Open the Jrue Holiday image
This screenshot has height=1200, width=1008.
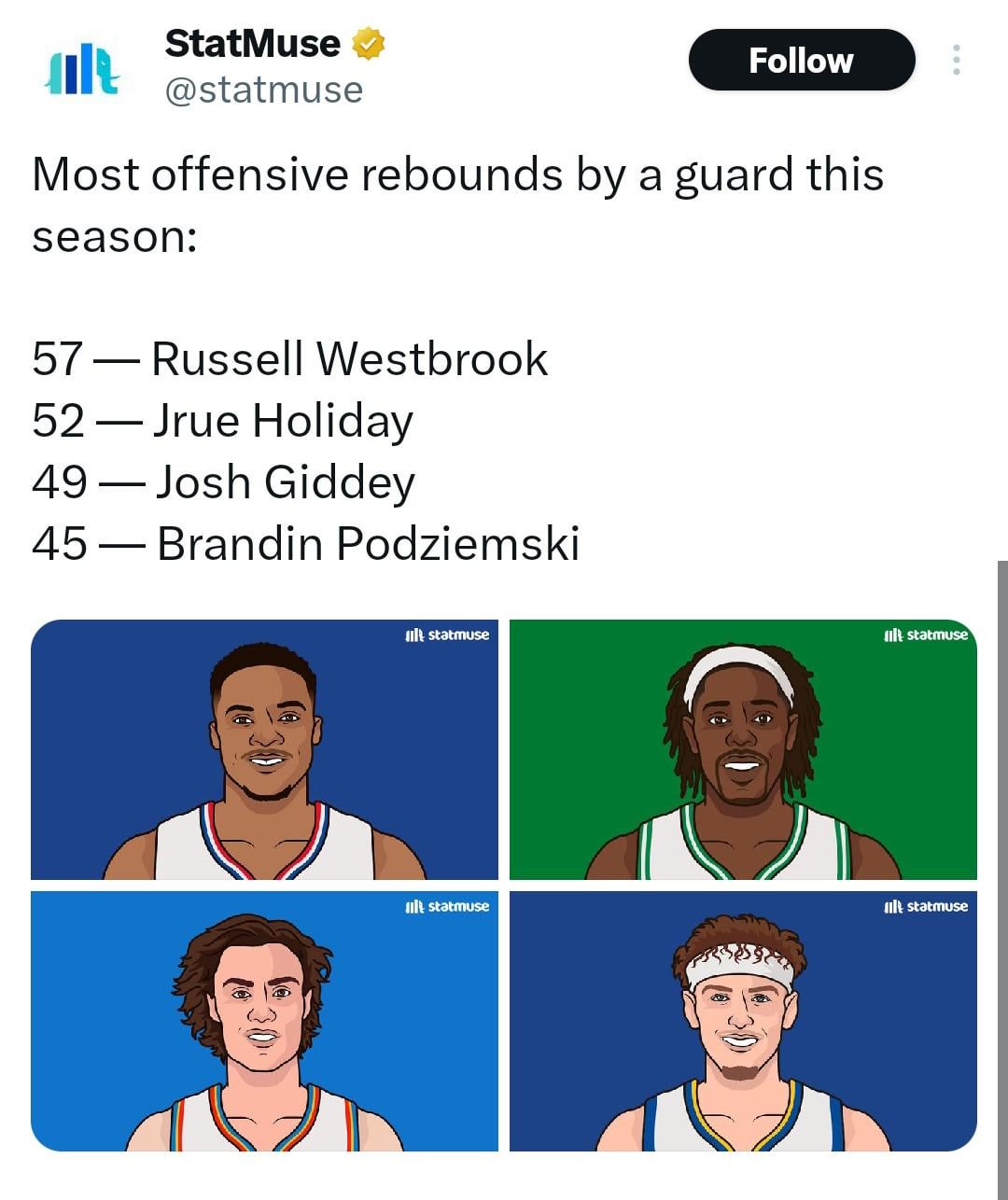point(743,749)
